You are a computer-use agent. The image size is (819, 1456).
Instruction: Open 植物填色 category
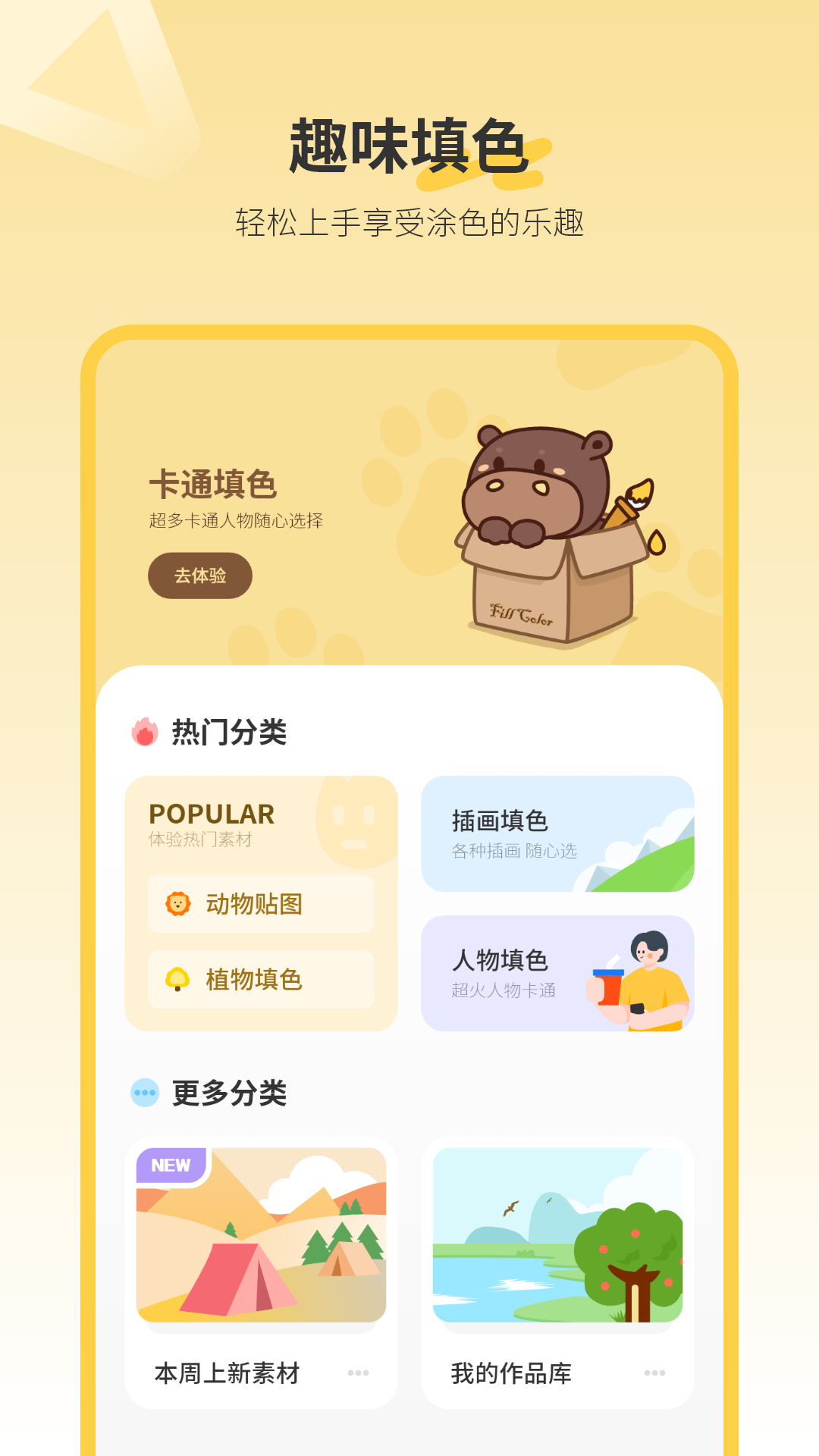262,979
